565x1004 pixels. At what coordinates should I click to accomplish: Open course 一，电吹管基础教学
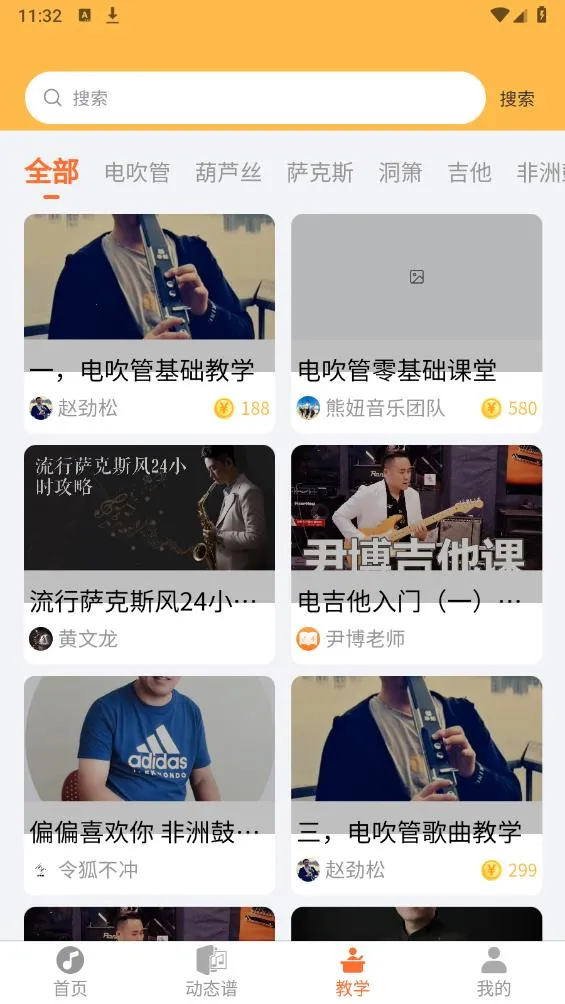(x=149, y=323)
